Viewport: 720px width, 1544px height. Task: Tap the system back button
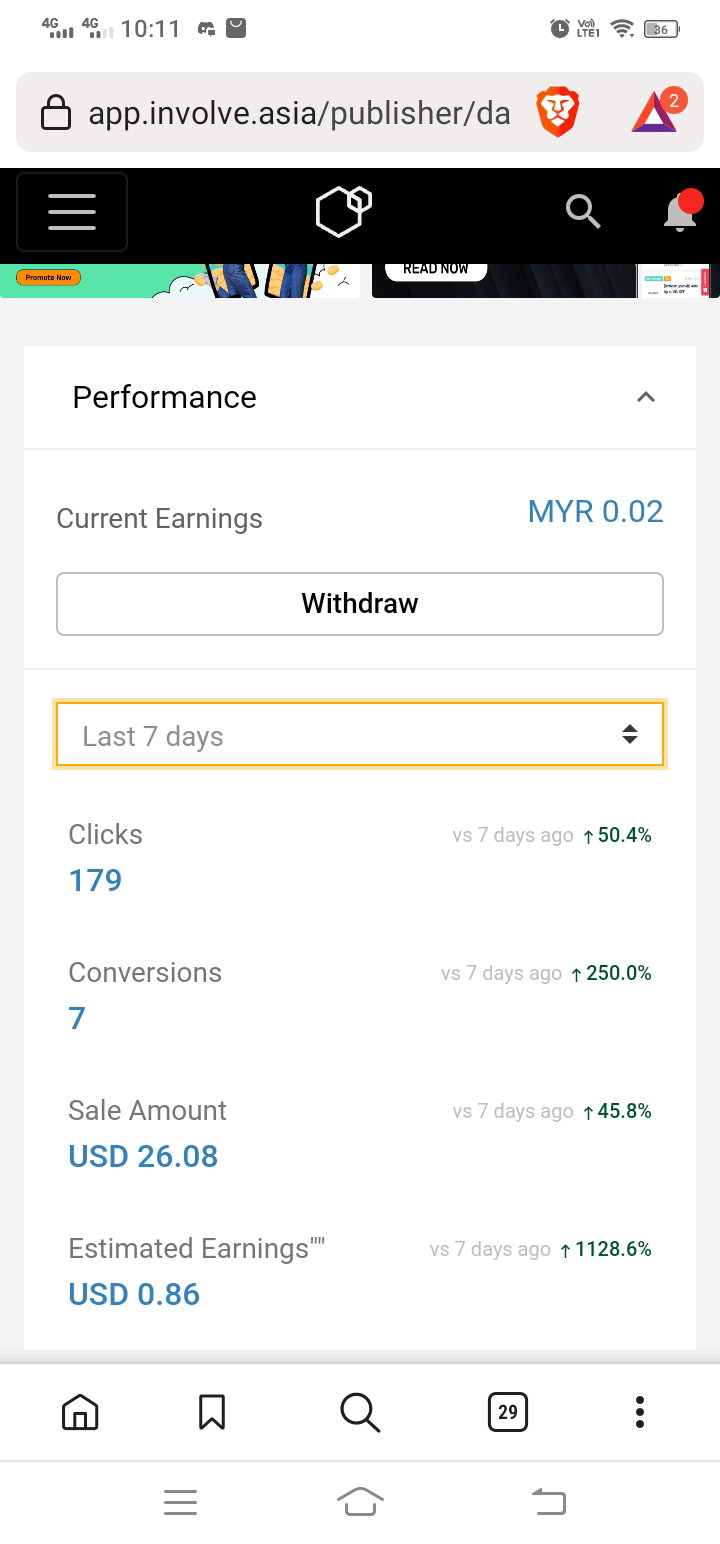(x=548, y=1501)
